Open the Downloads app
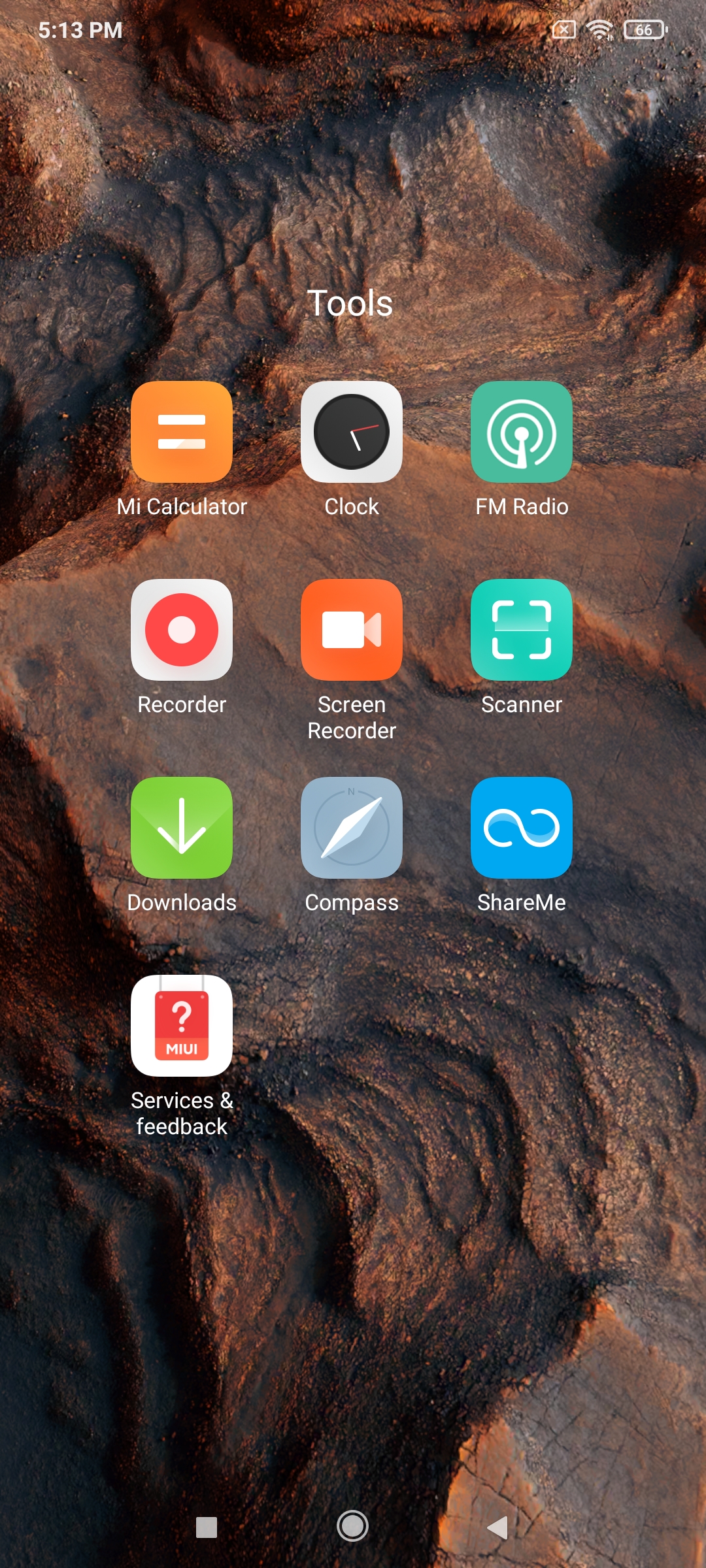706x1568 pixels. (182, 828)
